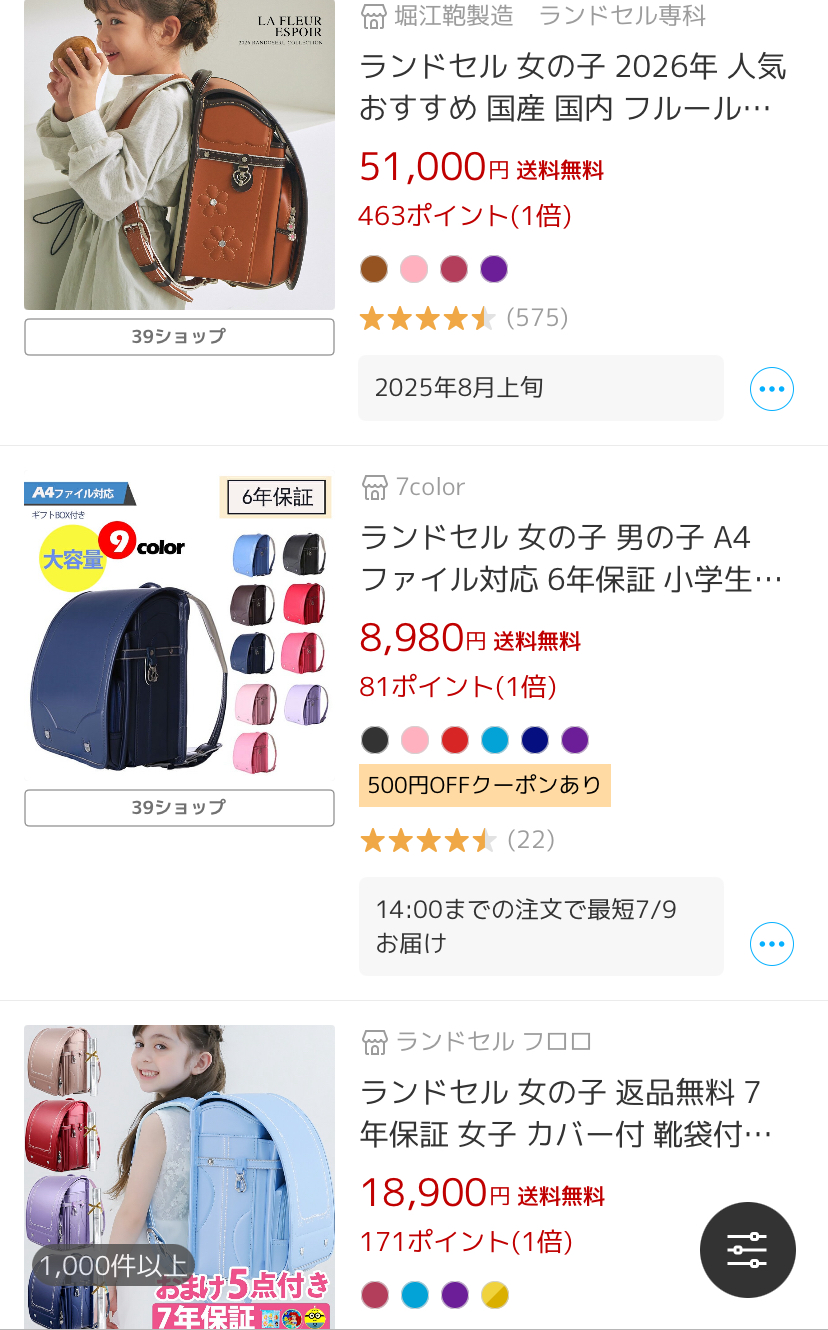Select the red swatch on the 8,980円 item

(x=455, y=740)
